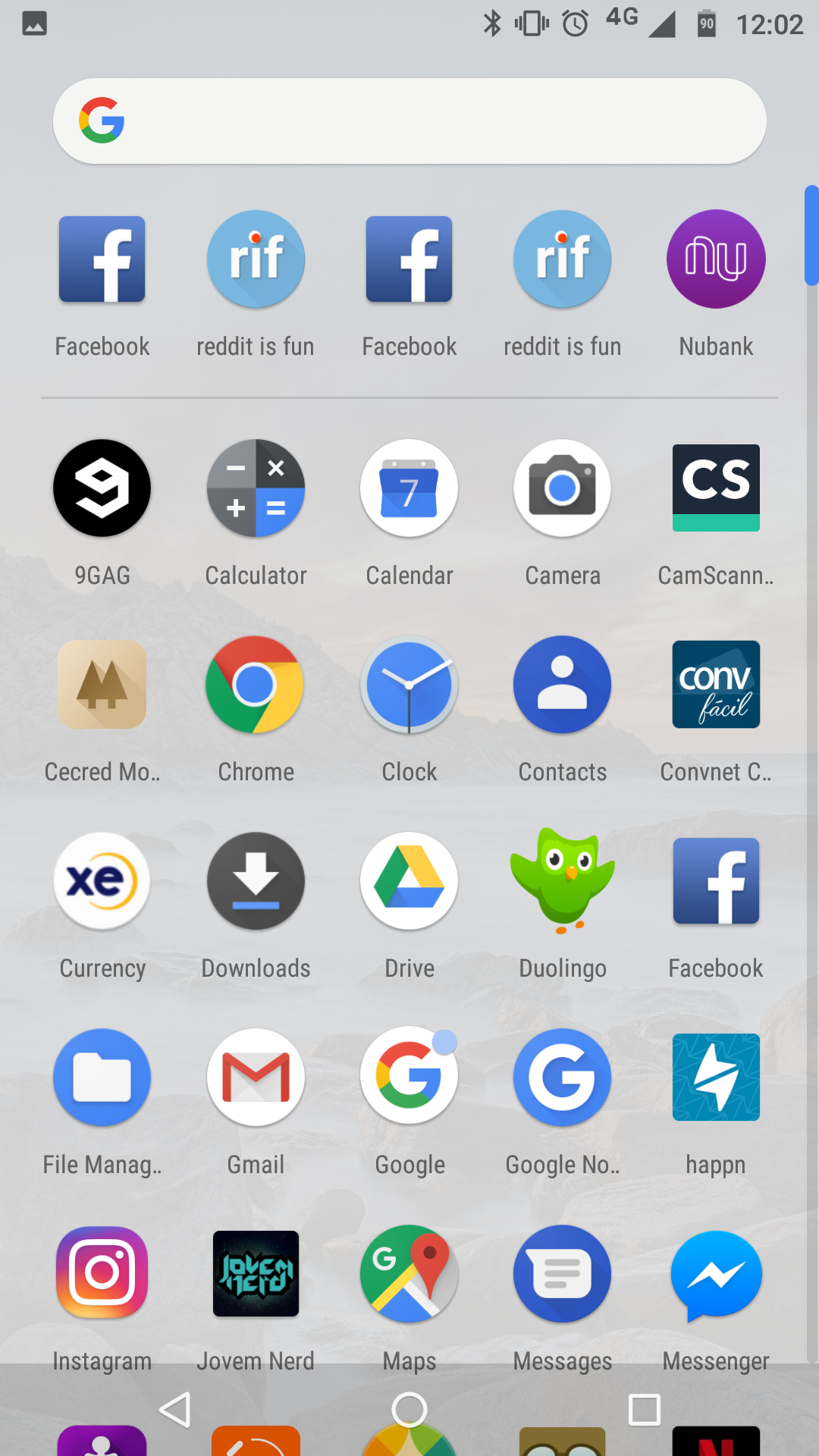Open the 9GAG app

point(102,488)
